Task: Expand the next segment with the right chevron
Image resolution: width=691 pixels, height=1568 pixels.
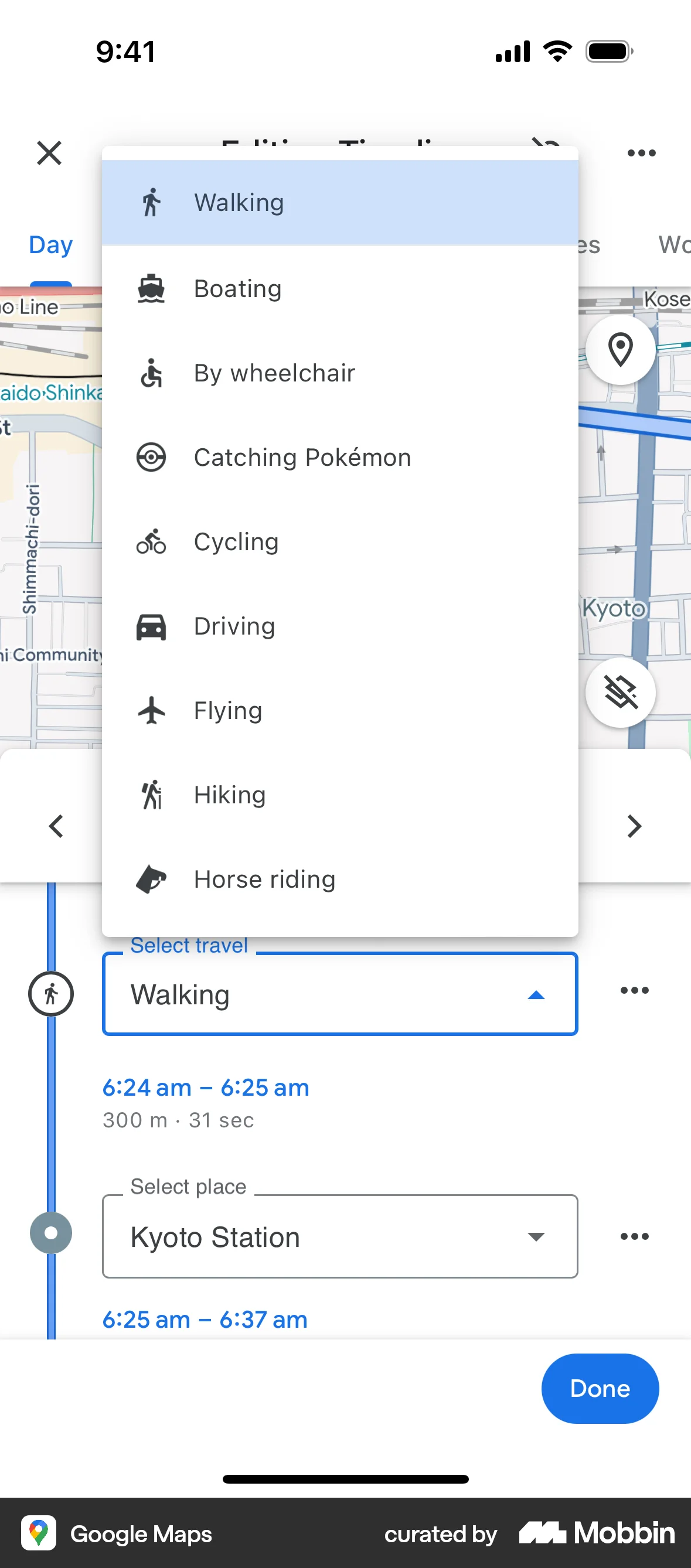Action: pos(634,826)
